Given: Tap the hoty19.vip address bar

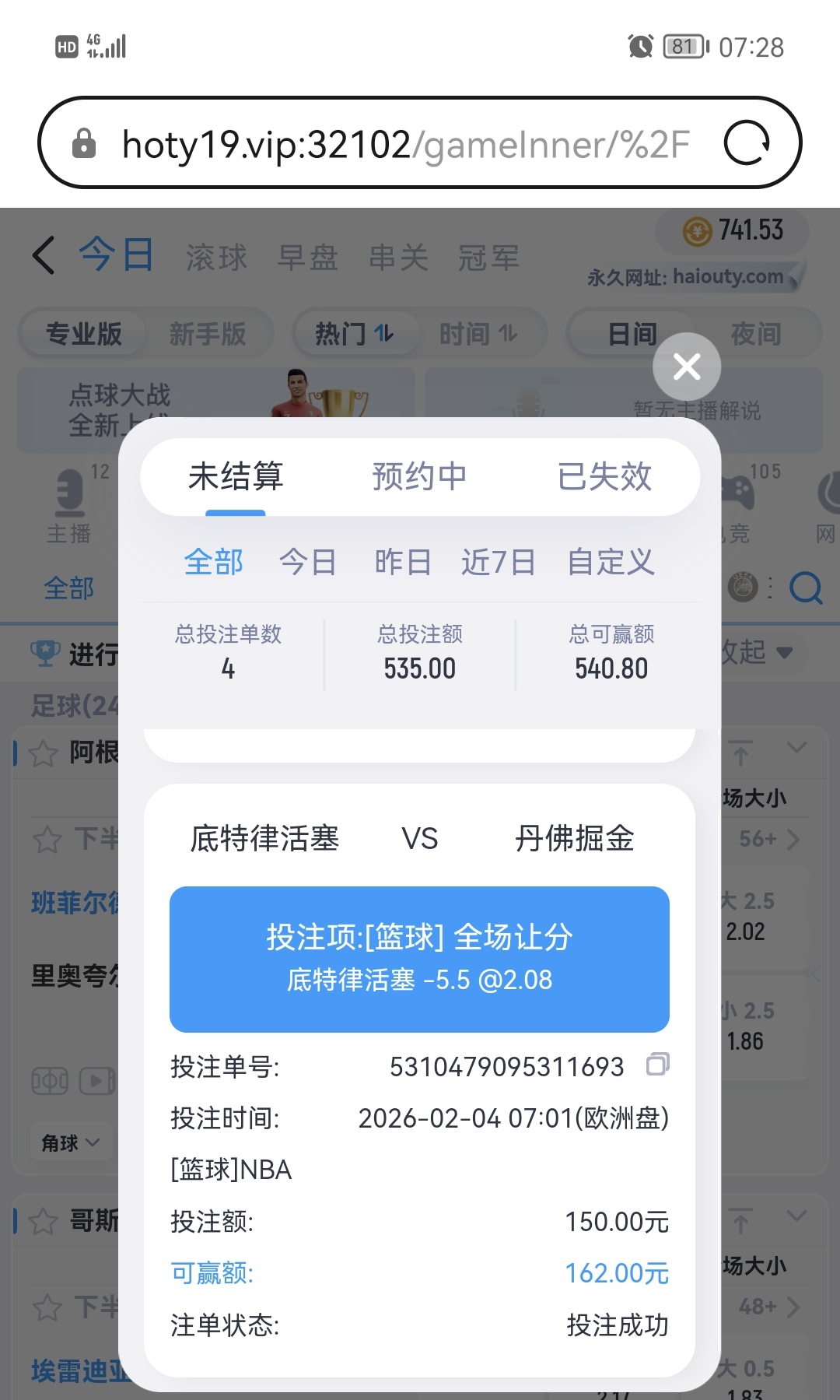Looking at the screenshot, I should [404, 145].
